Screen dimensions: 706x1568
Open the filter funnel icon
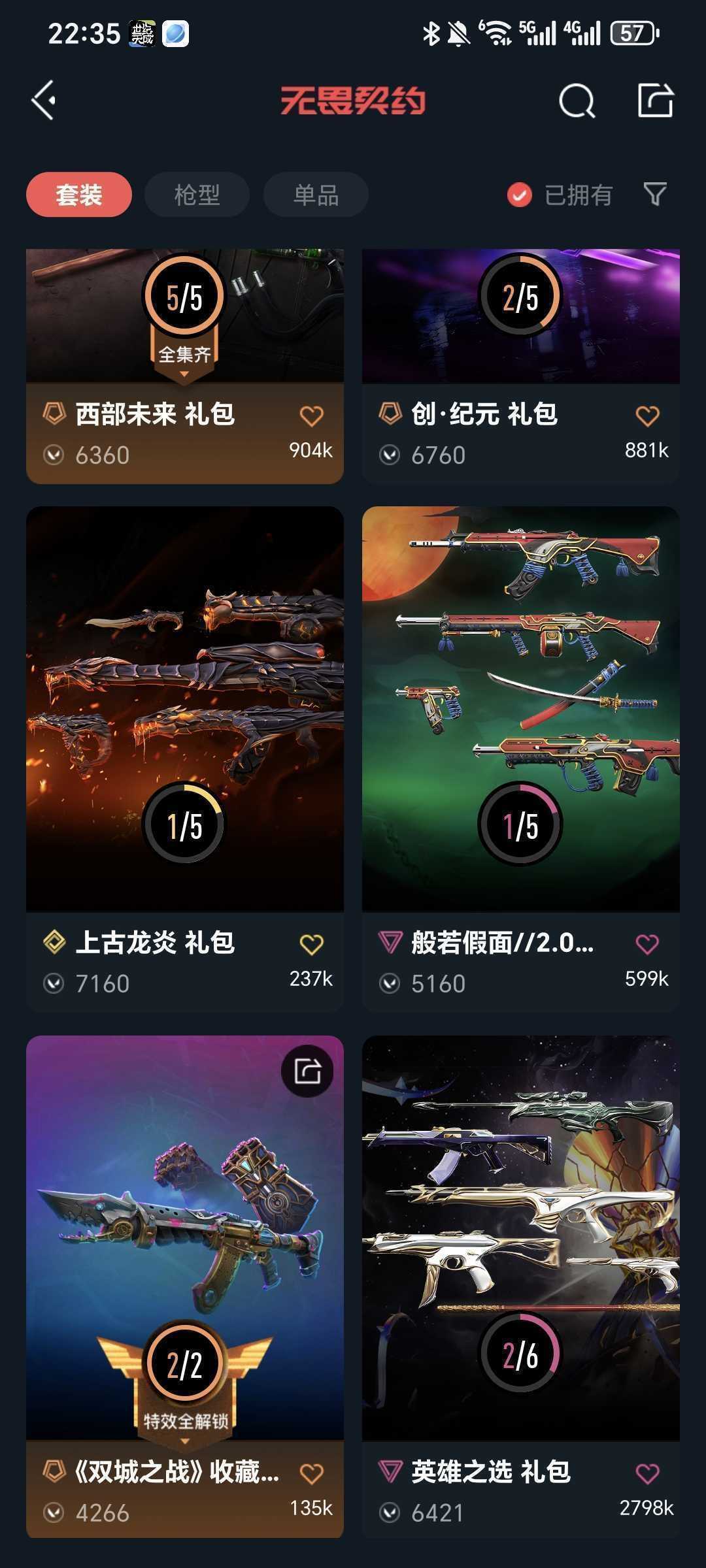[654, 194]
